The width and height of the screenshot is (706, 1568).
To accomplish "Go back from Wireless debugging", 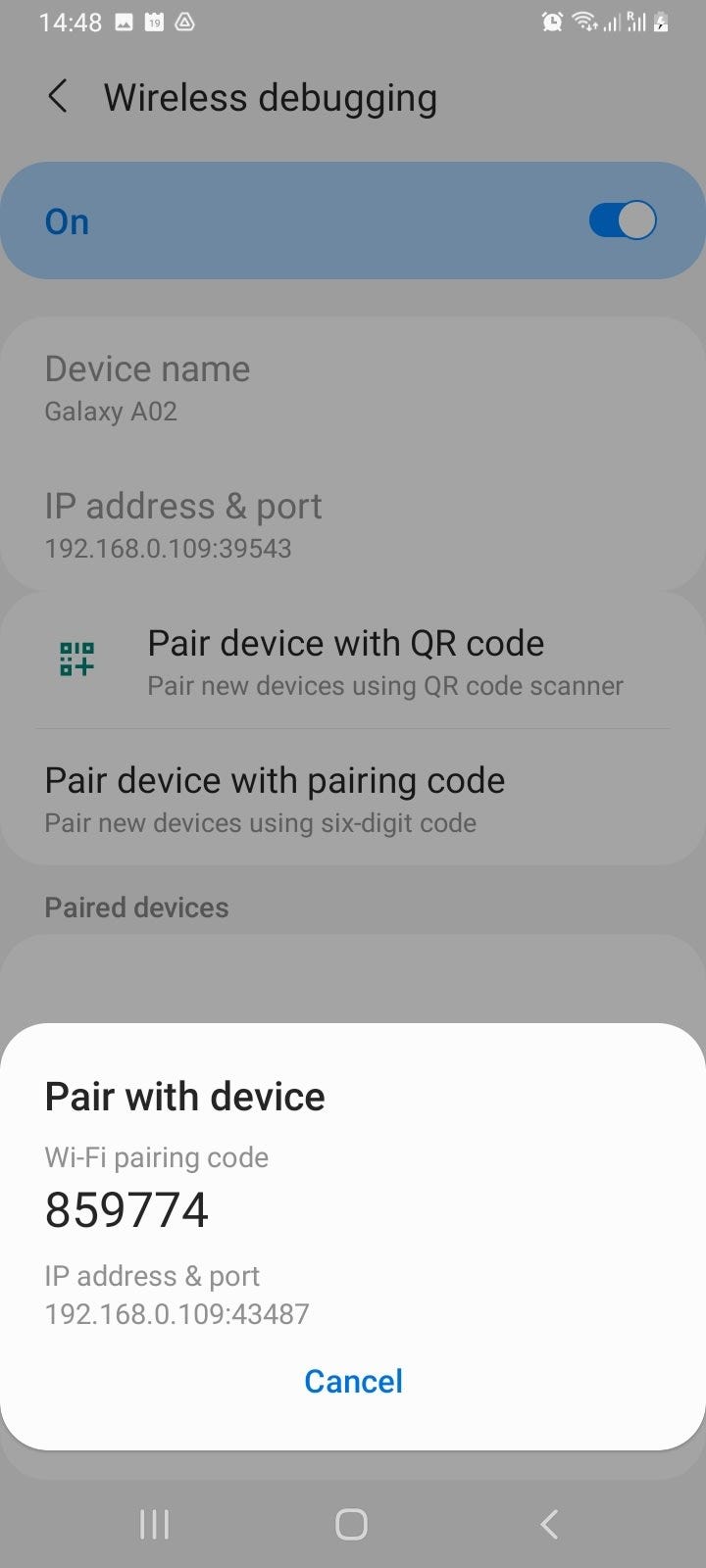I will pyautogui.click(x=58, y=97).
